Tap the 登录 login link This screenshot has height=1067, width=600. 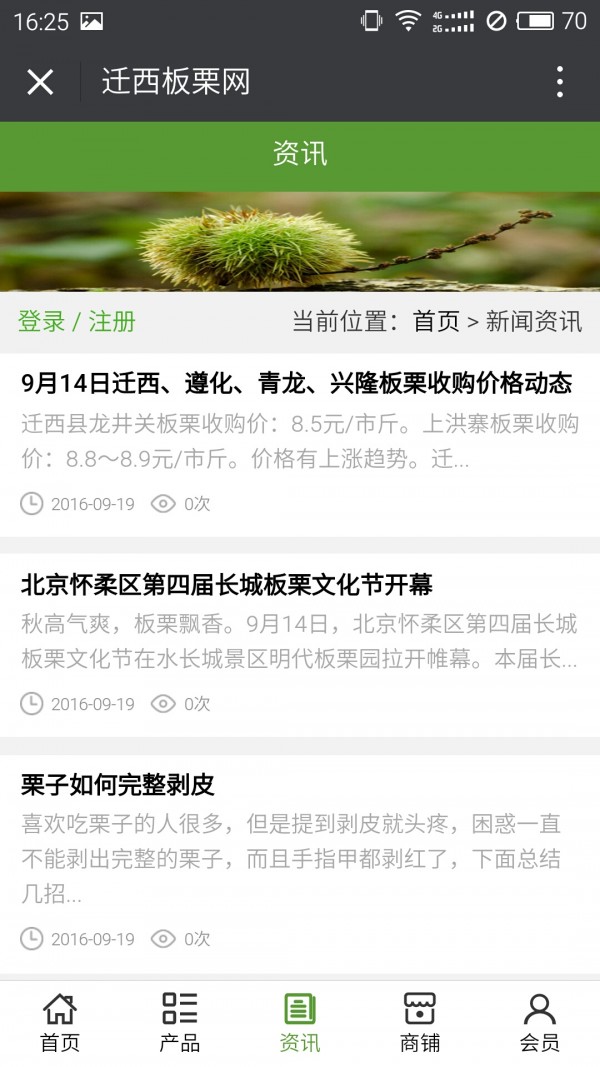(x=41, y=321)
